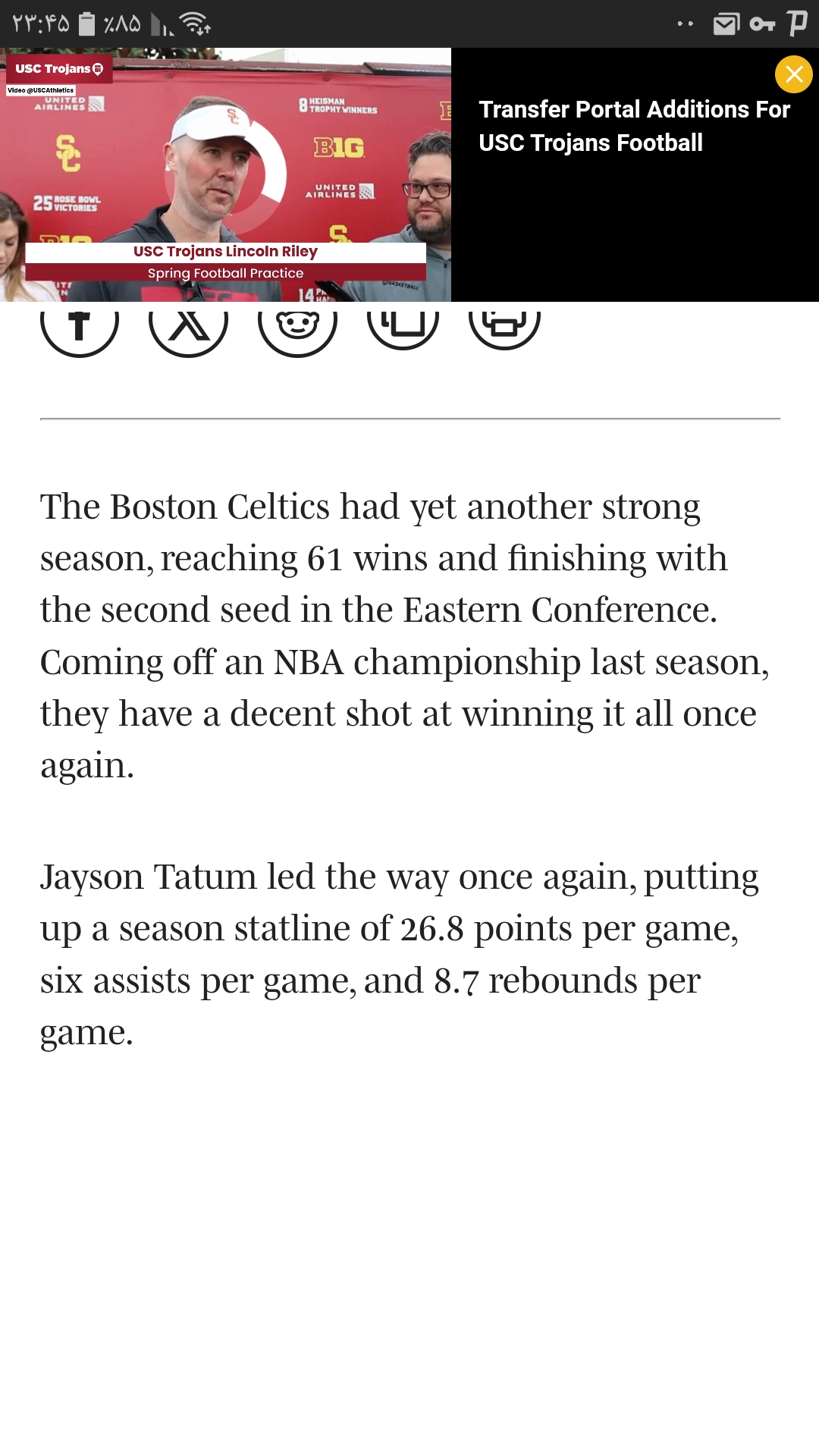This screenshot has height=1456, width=819.
Task: Share article on Facebook
Action: point(80,326)
